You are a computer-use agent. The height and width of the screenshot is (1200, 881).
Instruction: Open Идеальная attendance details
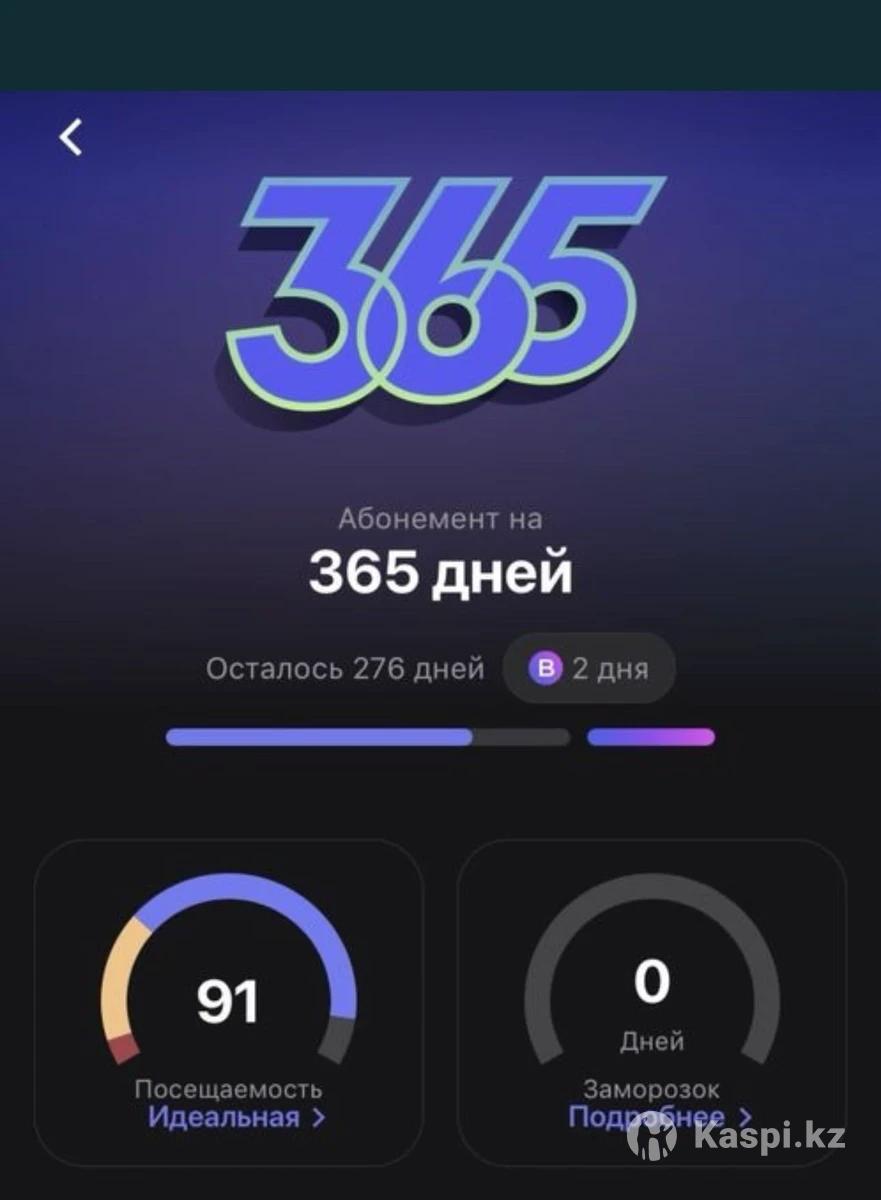coord(236,1117)
